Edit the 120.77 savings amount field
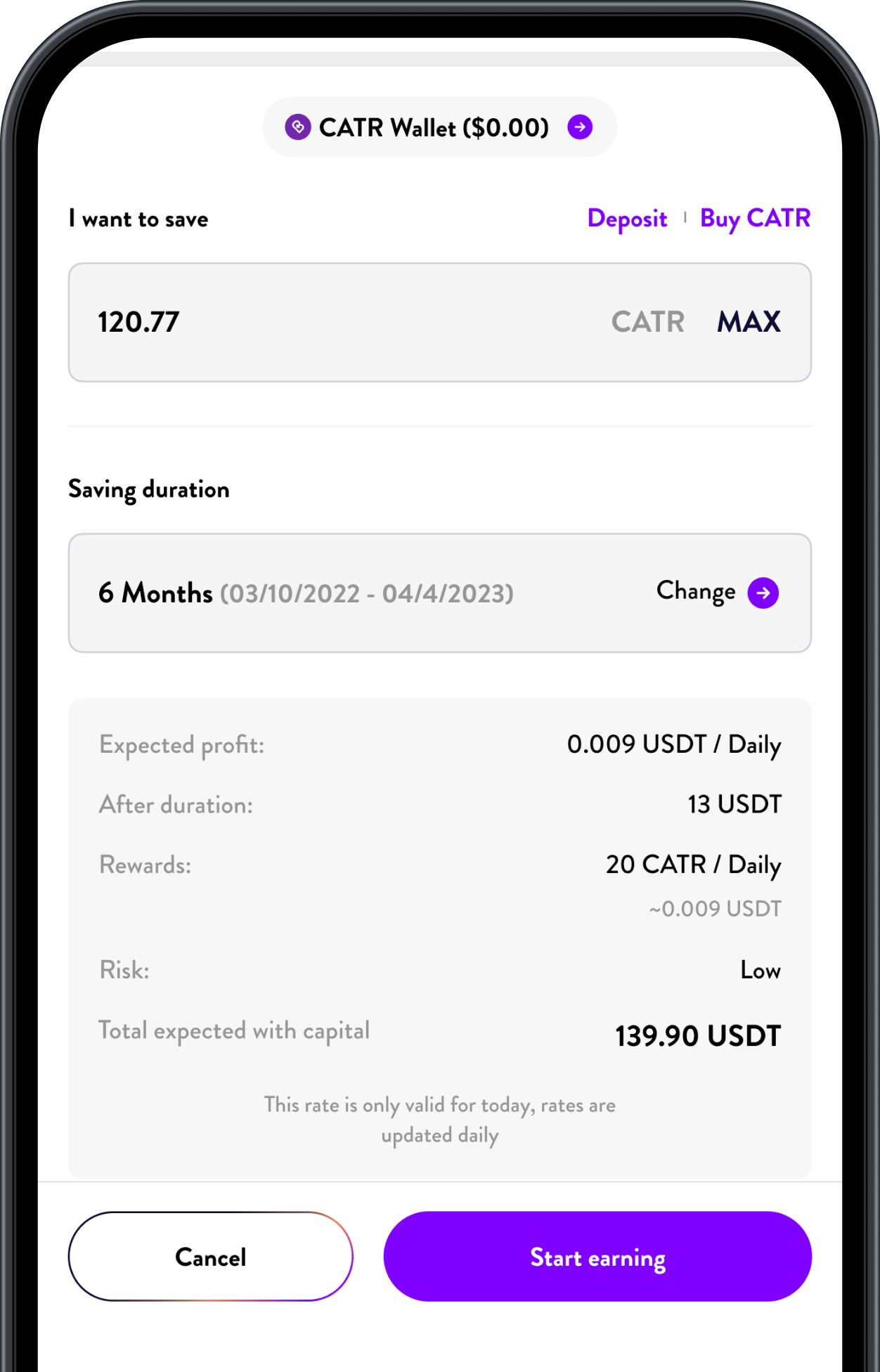Viewport: 880px width, 1372px height. point(337,323)
